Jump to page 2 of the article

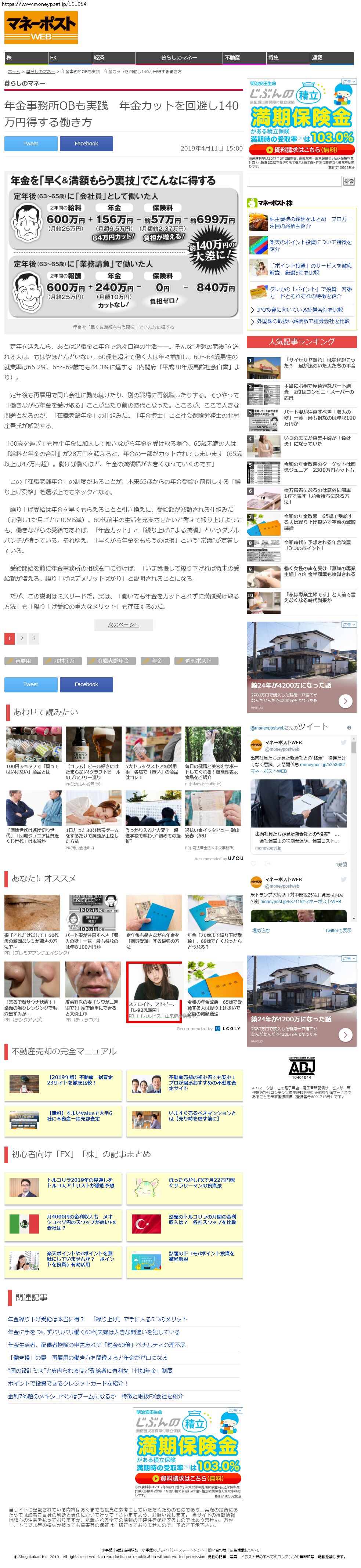(x=21, y=638)
